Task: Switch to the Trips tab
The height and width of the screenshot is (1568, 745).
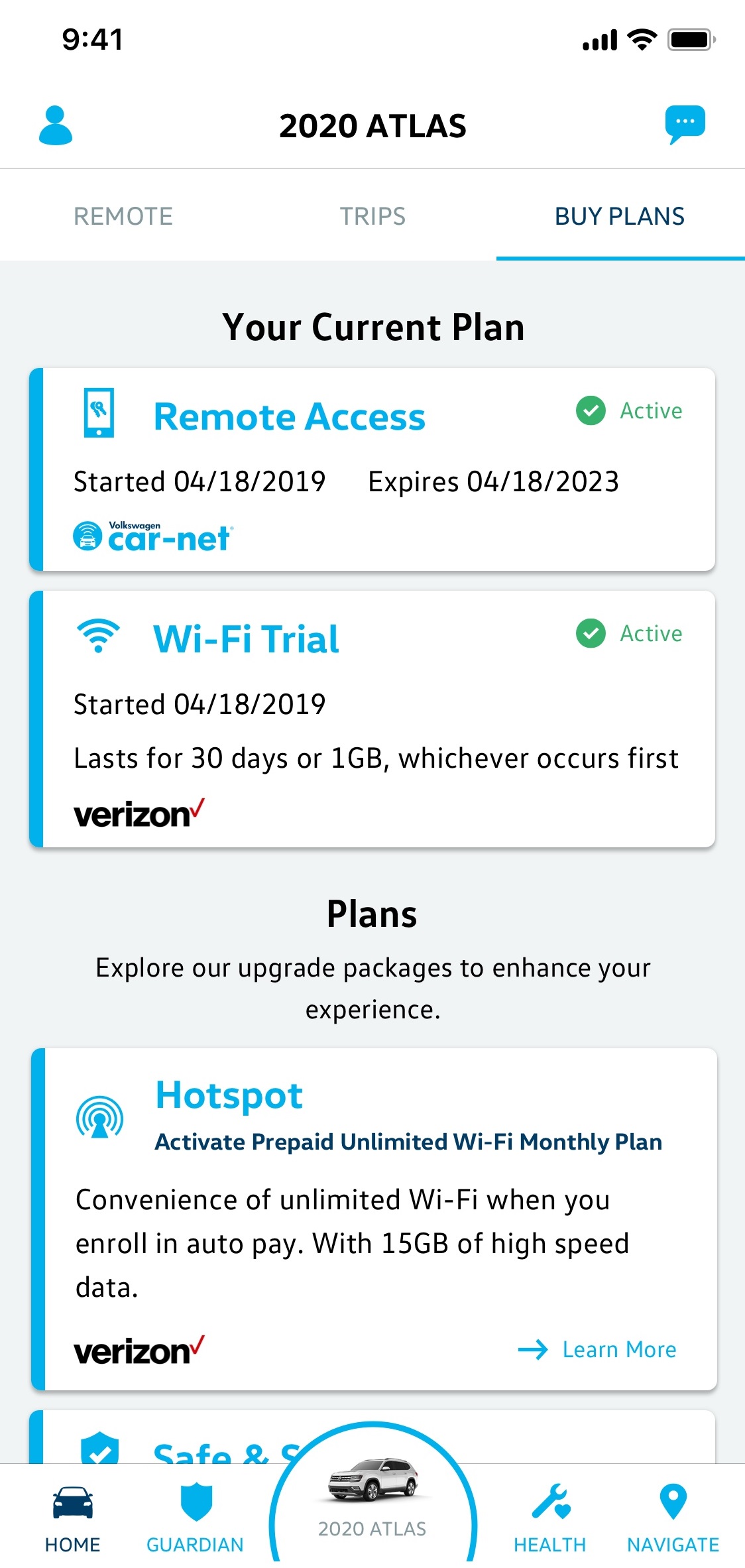Action: point(372,216)
